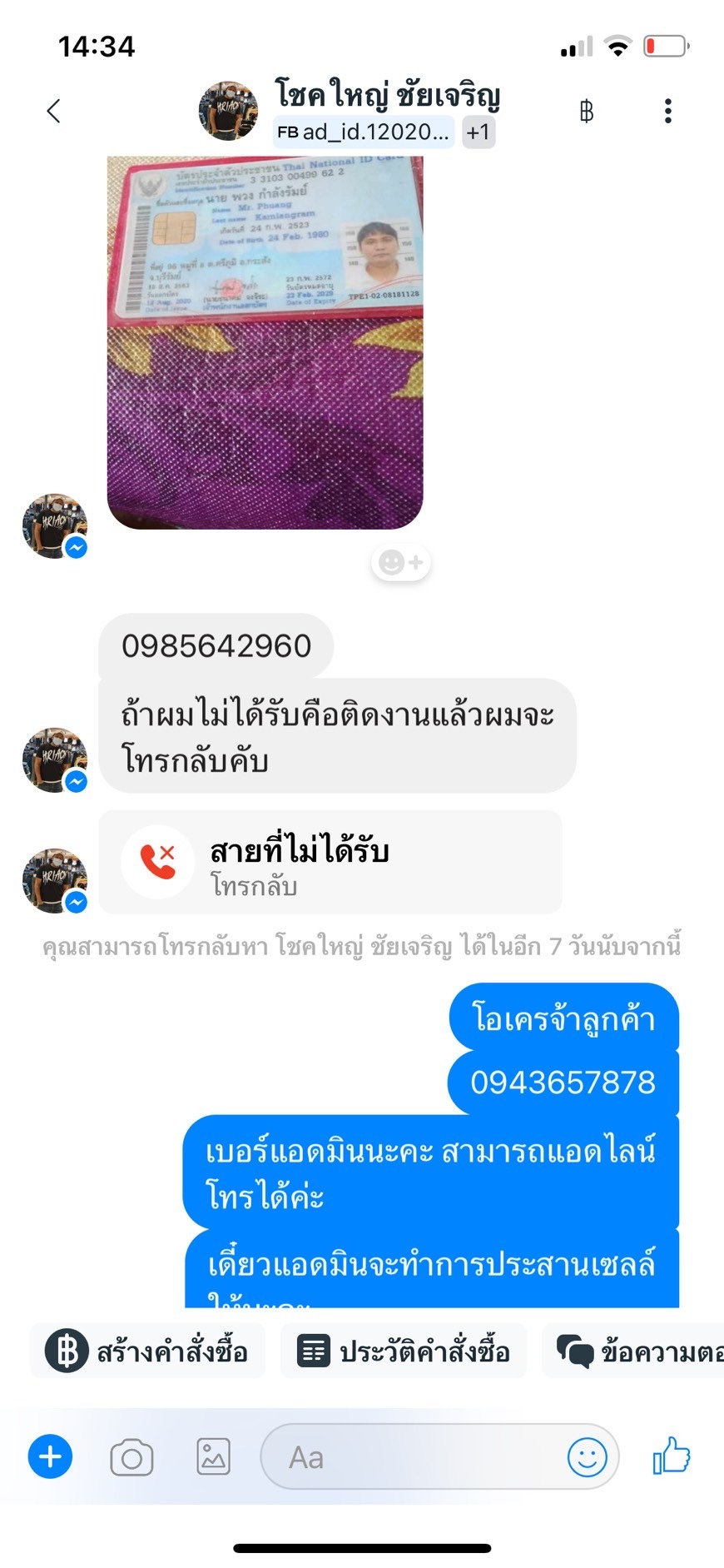Open โชคใหญ่ ชัยเจริญ profile from header

[x=387, y=94]
